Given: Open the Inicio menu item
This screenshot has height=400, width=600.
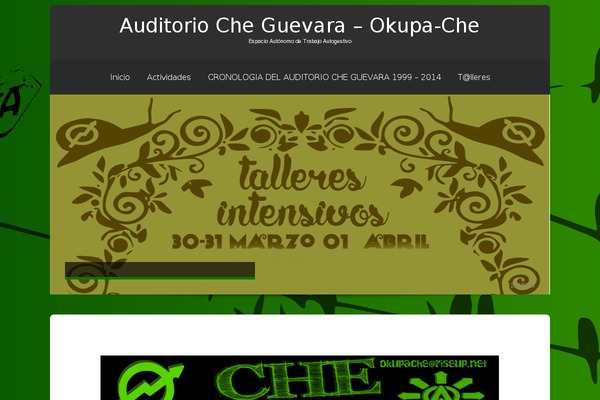Looking at the screenshot, I should (120, 77).
